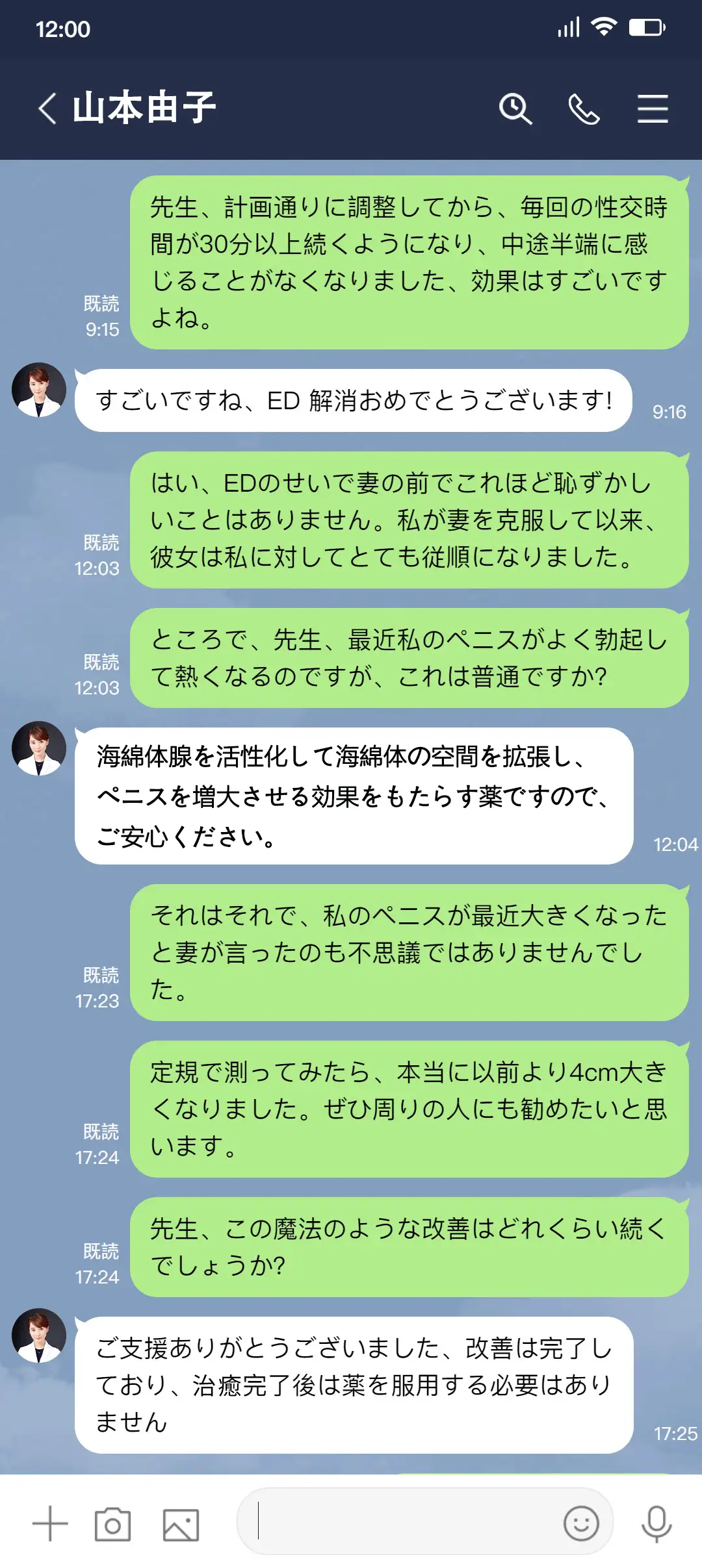The image size is (702, 1568).
Task: Start a voice call with 山本由子
Action: [x=584, y=108]
